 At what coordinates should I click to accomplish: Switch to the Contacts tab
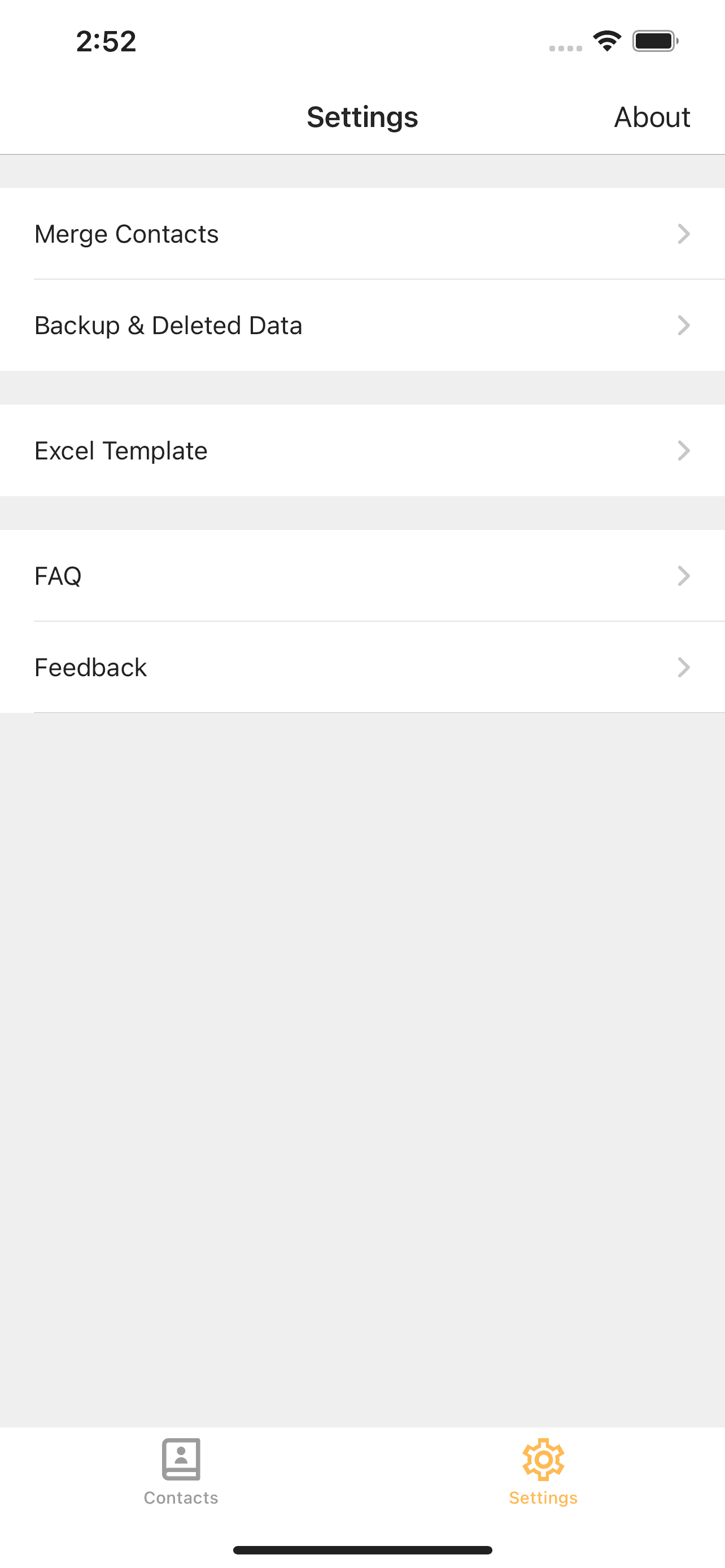pos(181,1472)
